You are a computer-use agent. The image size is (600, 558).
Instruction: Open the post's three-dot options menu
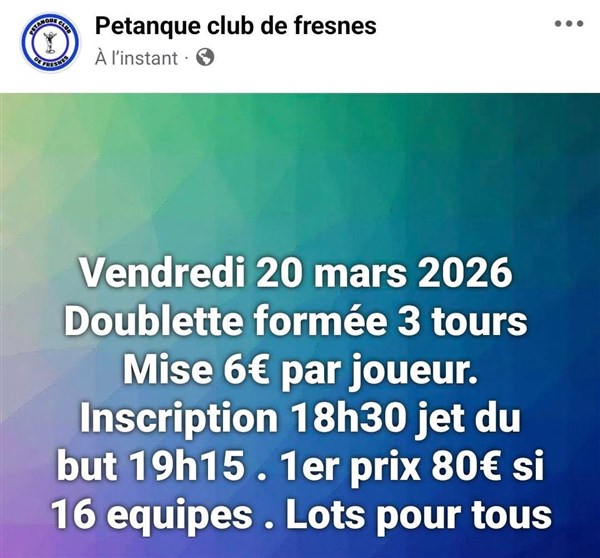pos(568,22)
